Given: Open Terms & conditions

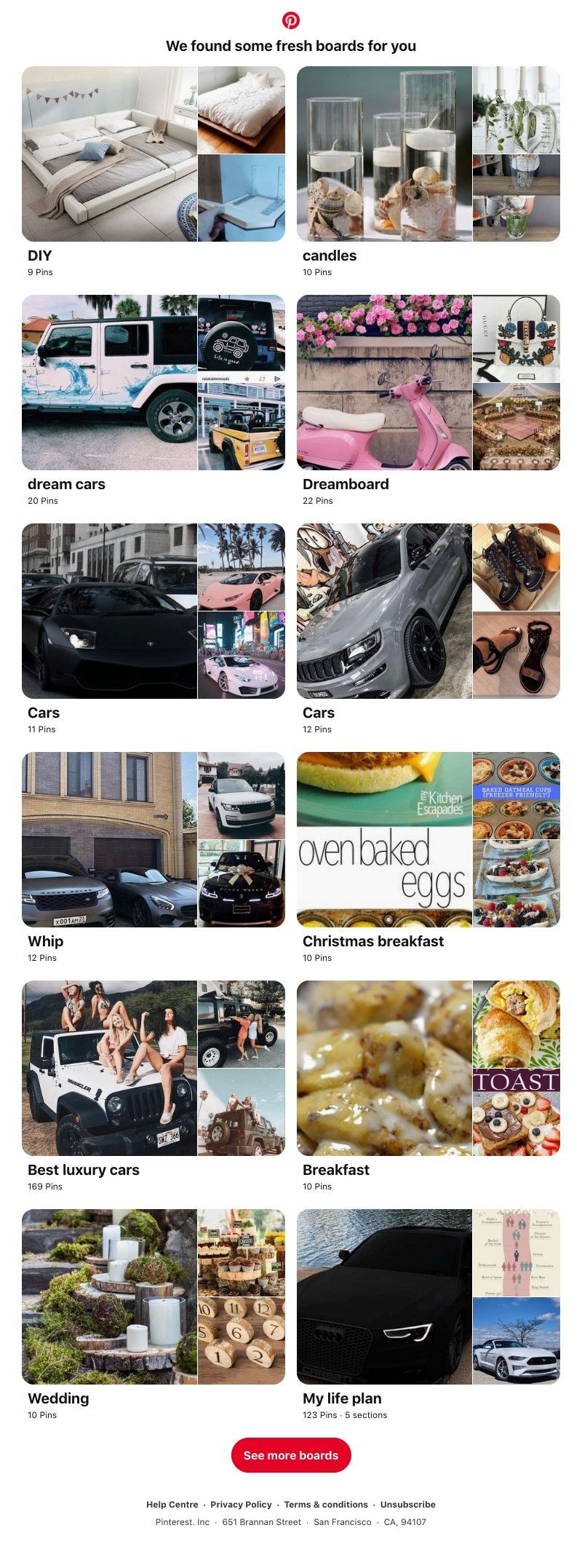Looking at the screenshot, I should (326, 1505).
